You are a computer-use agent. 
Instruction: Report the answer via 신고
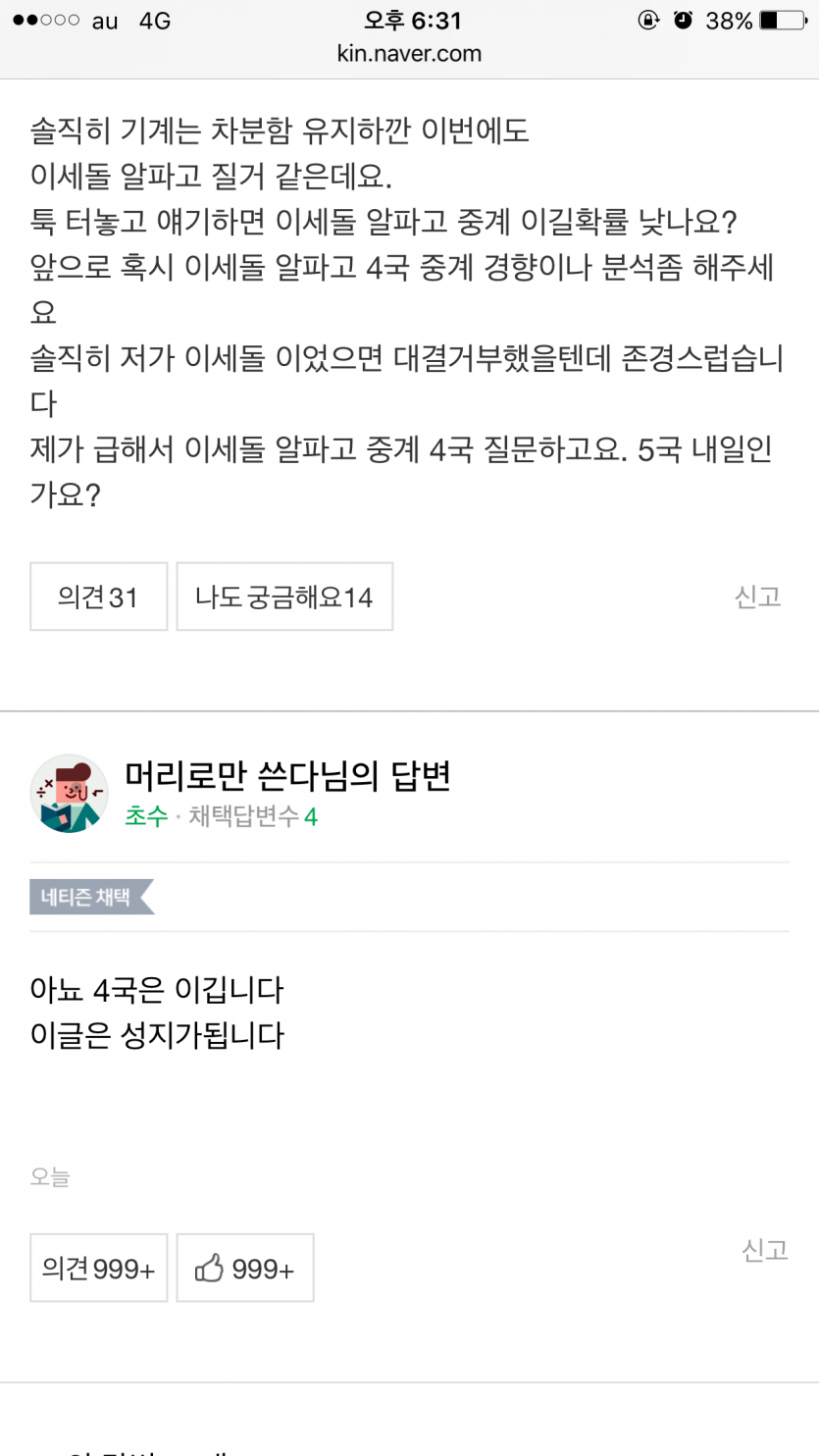coord(764,1250)
